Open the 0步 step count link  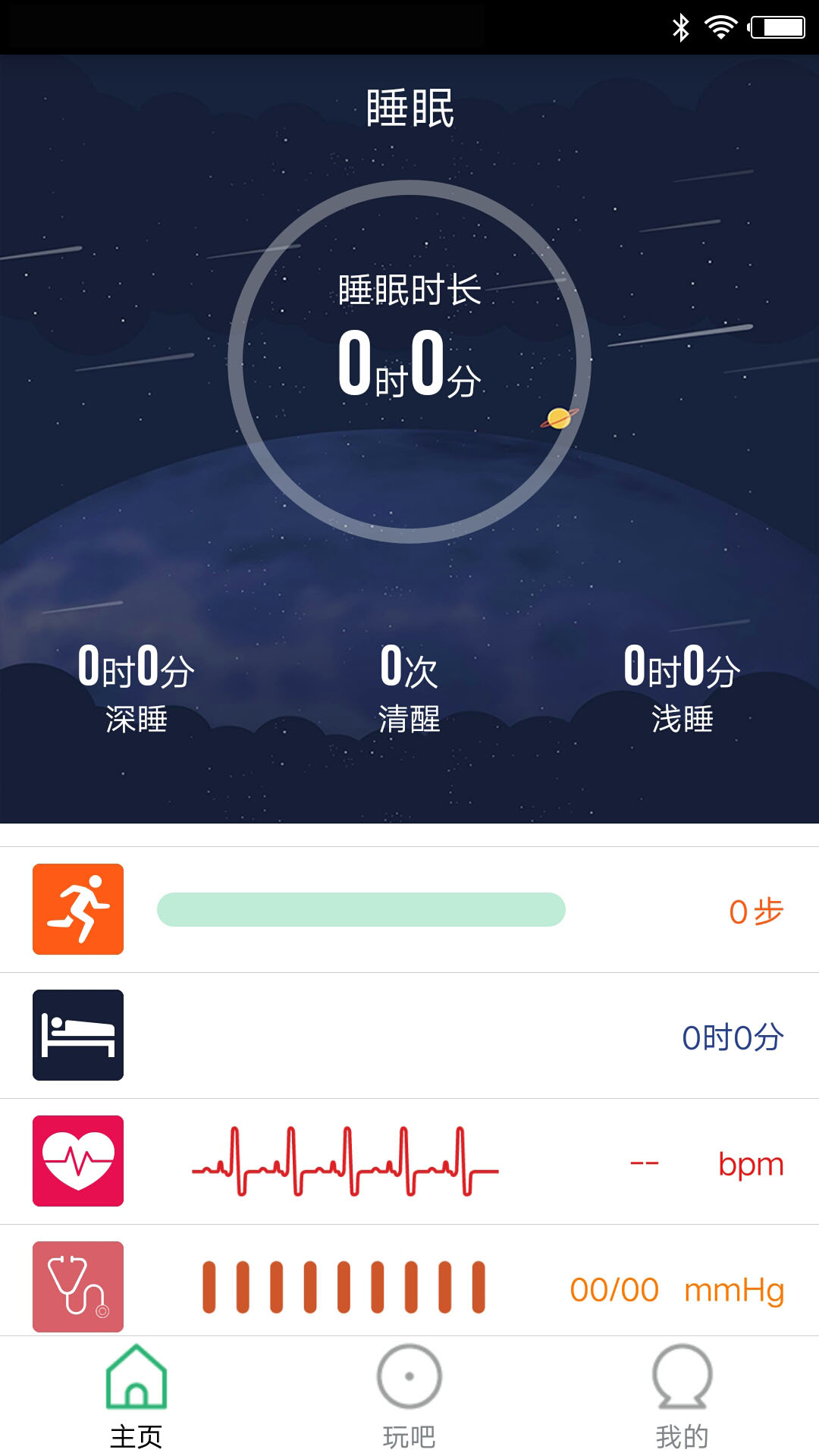(x=754, y=909)
